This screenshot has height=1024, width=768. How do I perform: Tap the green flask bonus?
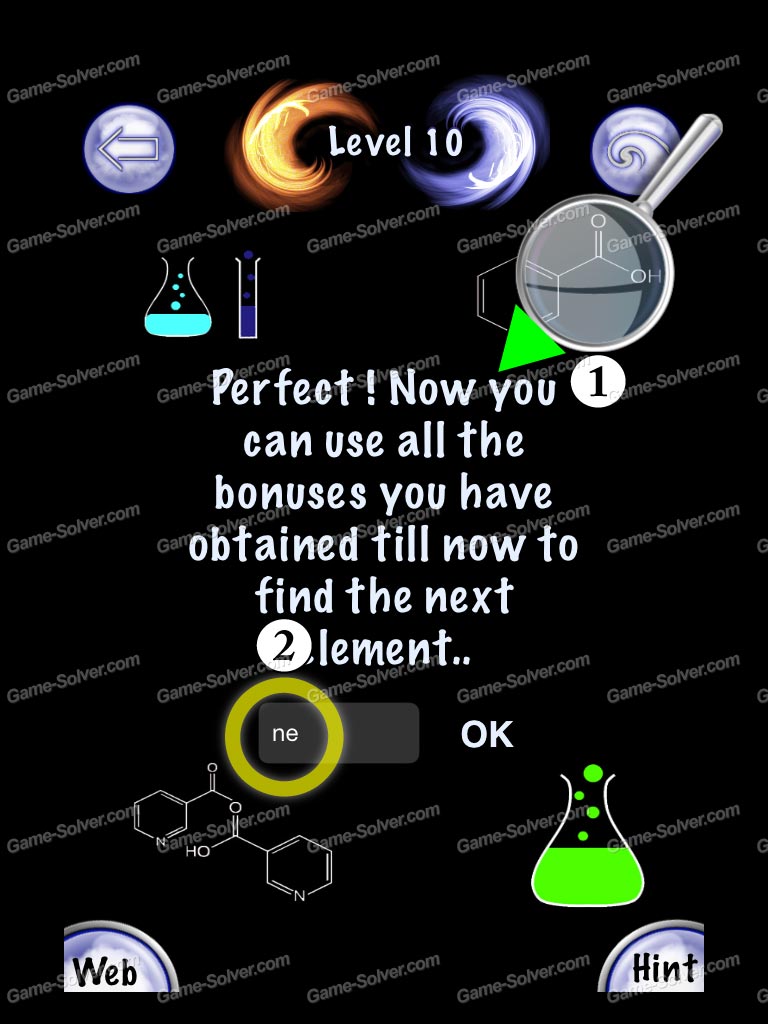[x=587, y=838]
